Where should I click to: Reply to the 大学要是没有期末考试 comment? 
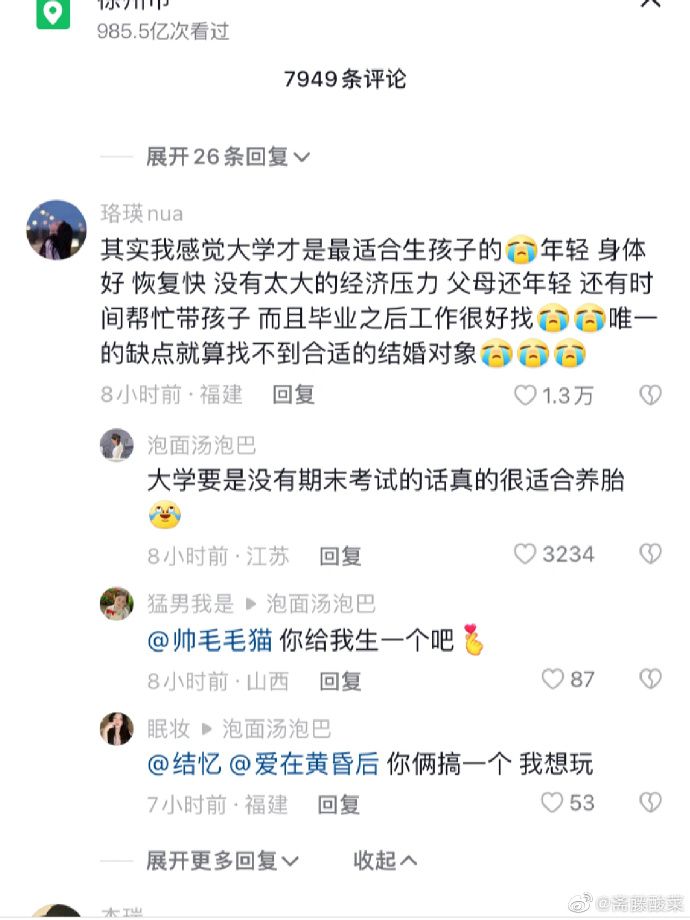click(340, 555)
